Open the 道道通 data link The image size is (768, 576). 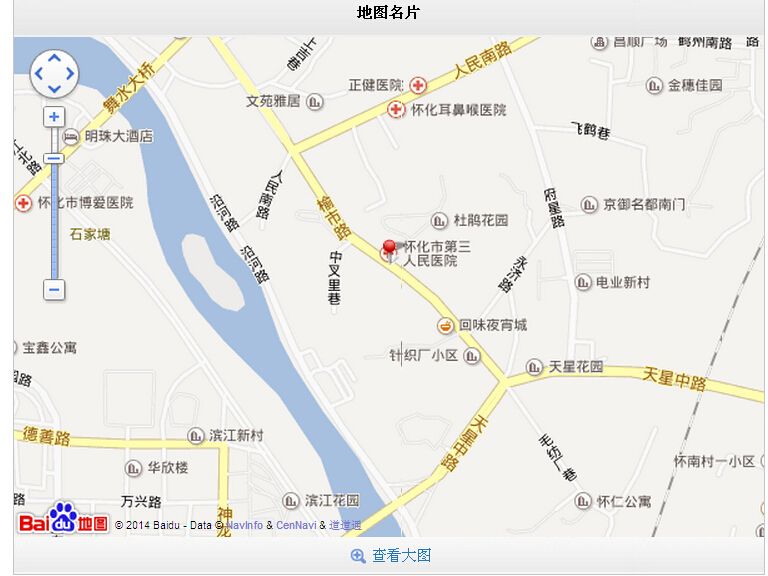tap(345, 525)
